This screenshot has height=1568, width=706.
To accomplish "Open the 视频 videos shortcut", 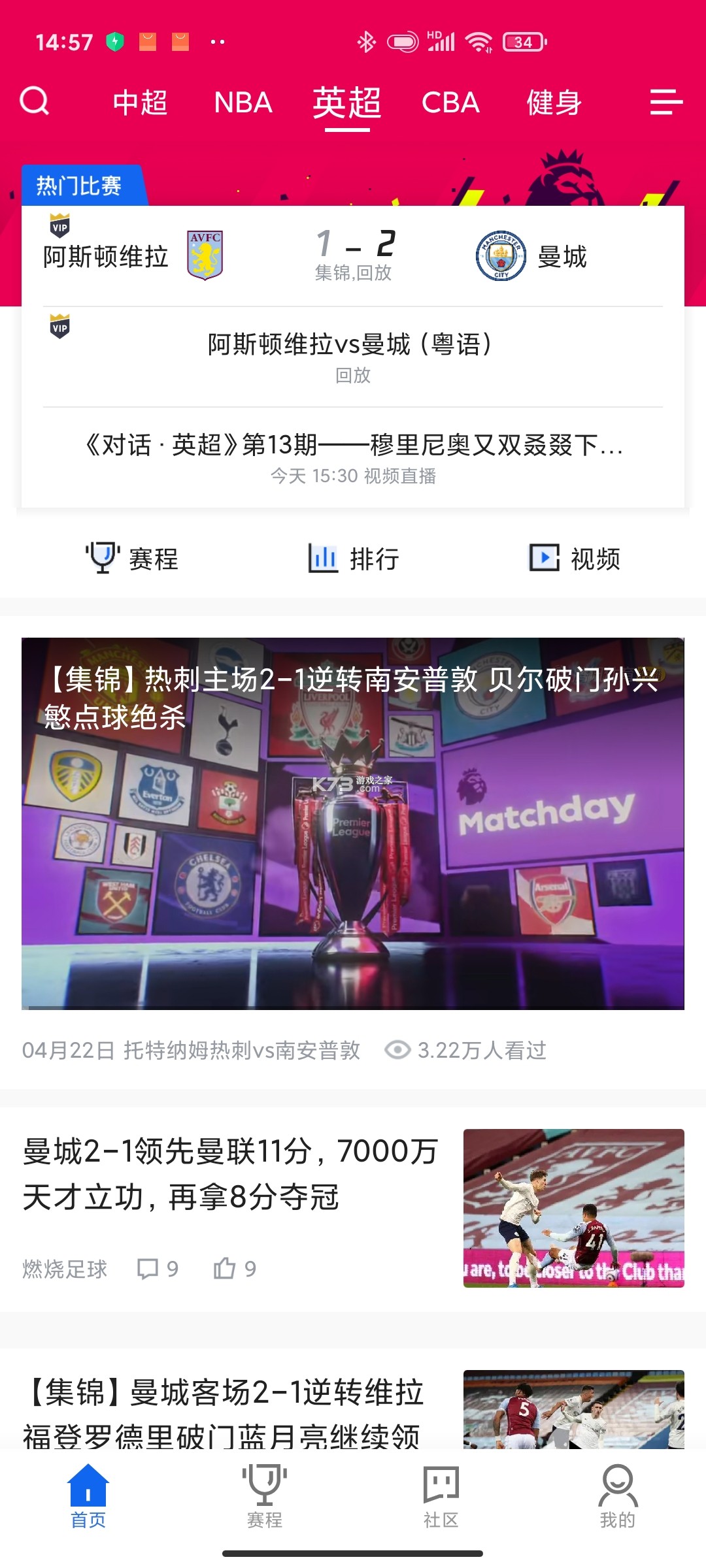I will [x=574, y=559].
